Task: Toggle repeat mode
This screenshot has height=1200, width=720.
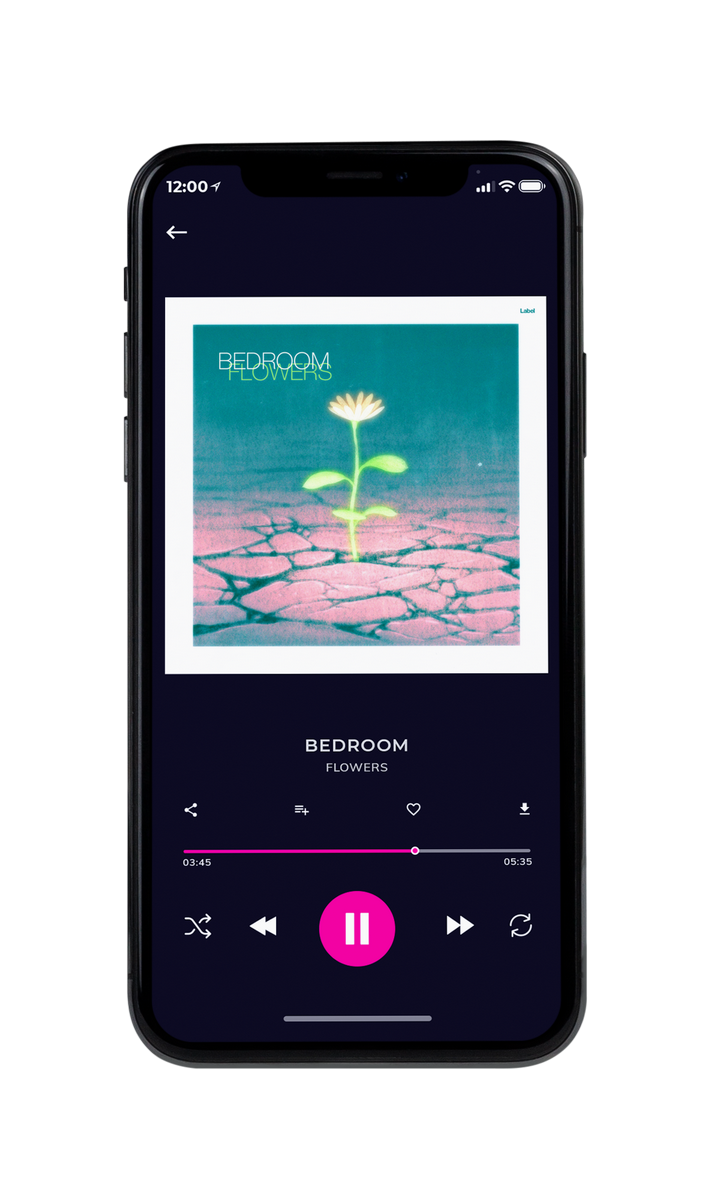Action: 521,926
